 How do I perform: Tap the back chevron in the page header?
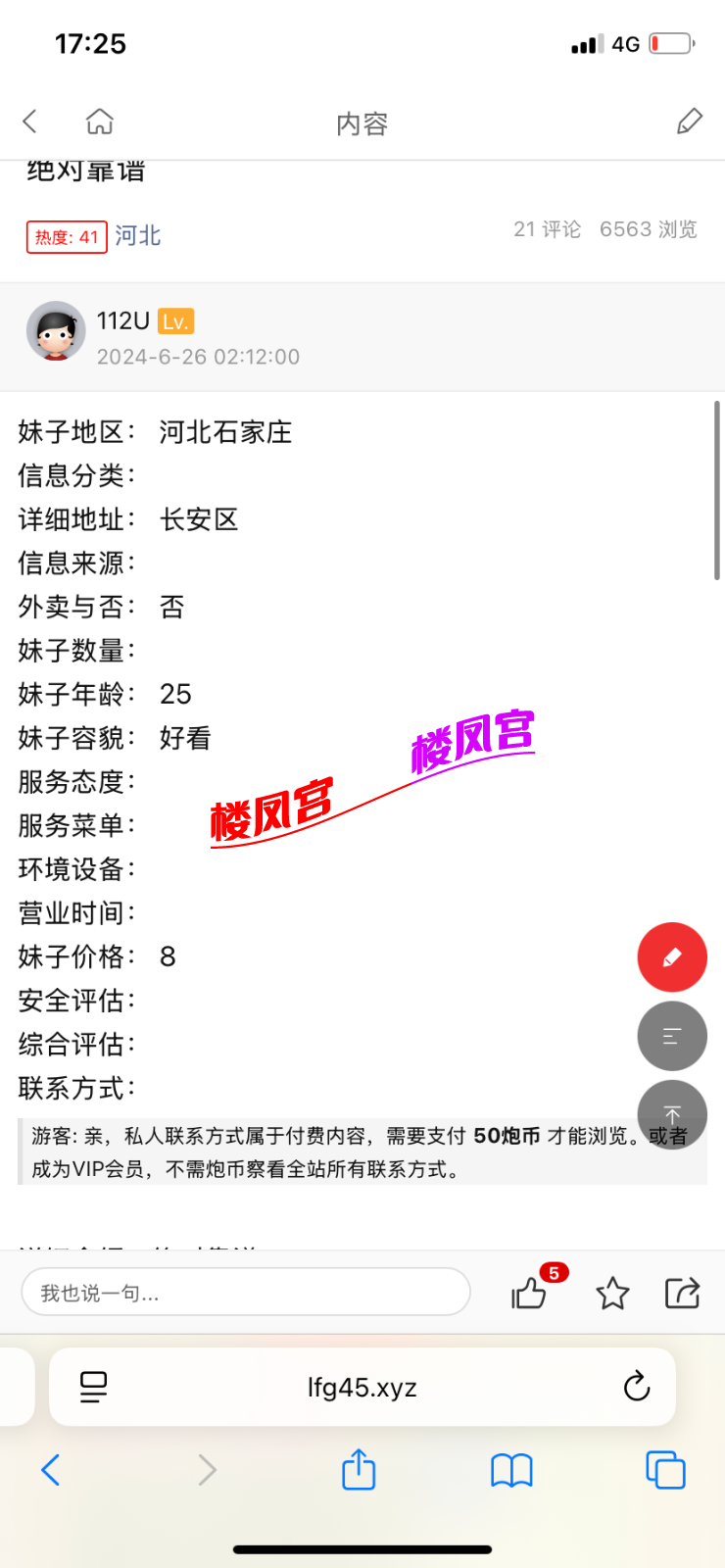(x=29, y=122)
